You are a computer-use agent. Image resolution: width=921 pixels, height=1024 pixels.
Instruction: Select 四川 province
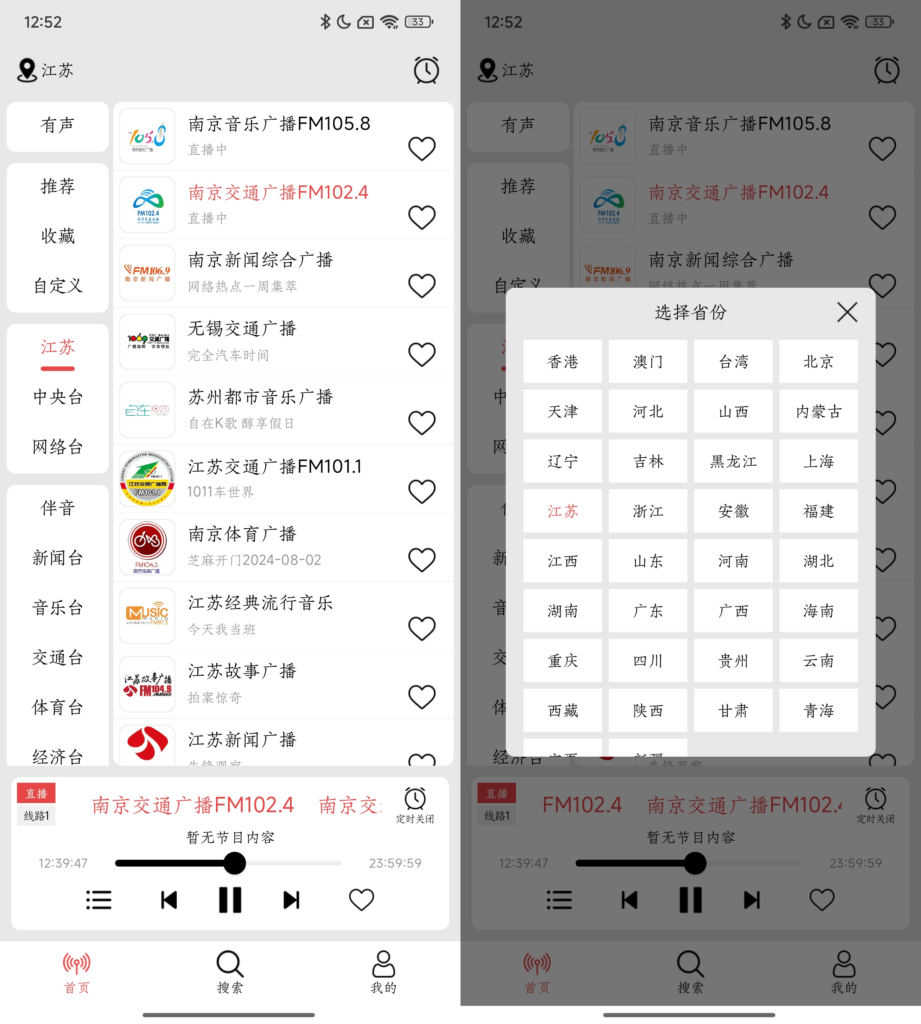648,661
